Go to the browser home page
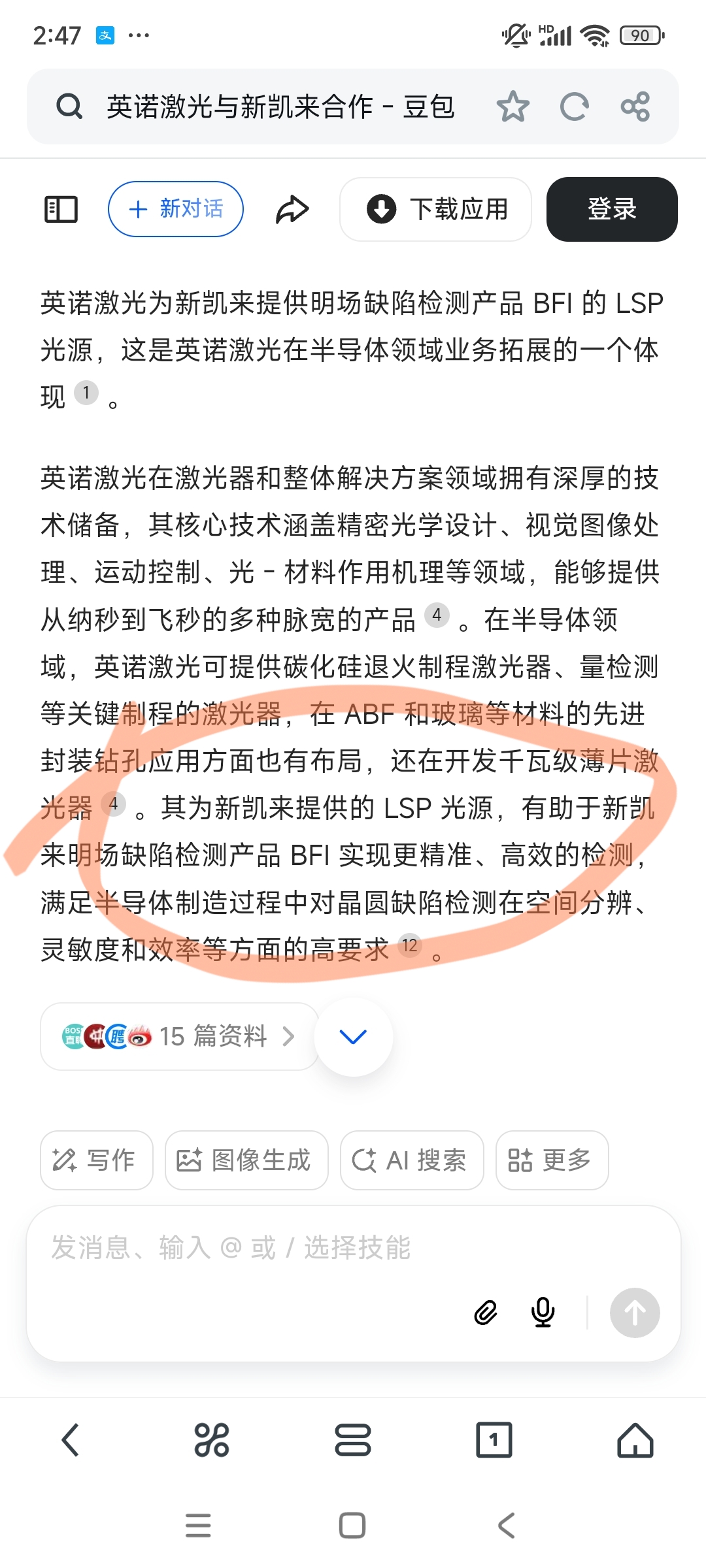This screenshot has height=1568, width=706. 635,1441
